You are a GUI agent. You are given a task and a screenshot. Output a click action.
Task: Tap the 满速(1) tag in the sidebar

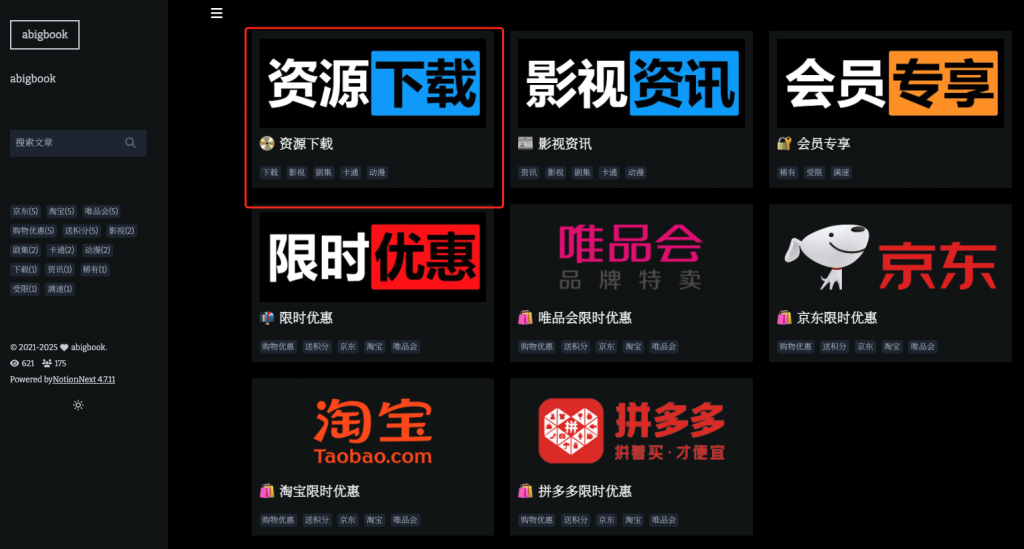point(60,289)
